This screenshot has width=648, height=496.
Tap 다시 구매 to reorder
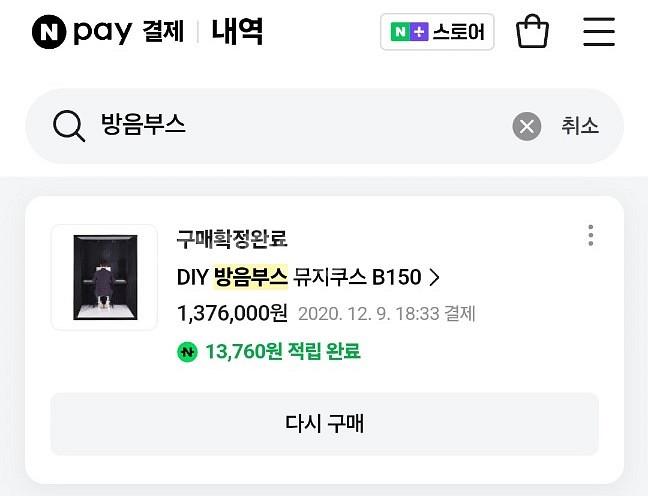(324, 424)
